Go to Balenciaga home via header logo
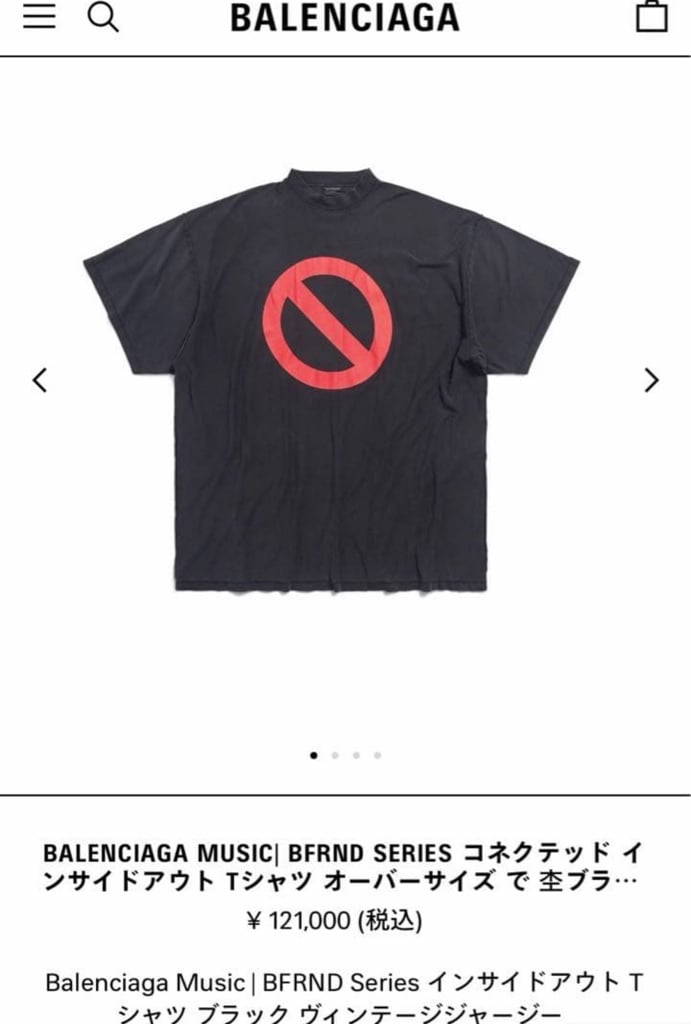Image resolution: width=691 pixels, height=1024 pixels. tap(345, 18)
